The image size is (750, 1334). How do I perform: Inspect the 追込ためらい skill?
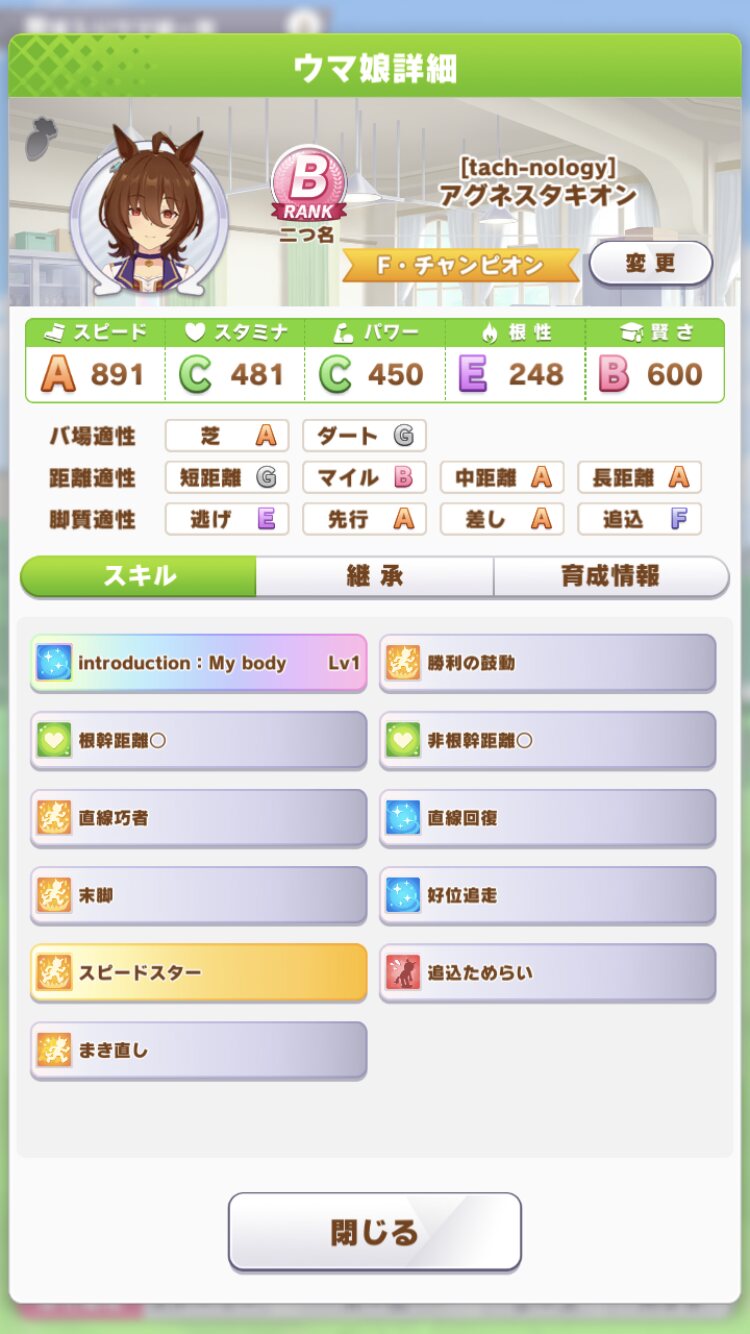[x=547, y=972]
